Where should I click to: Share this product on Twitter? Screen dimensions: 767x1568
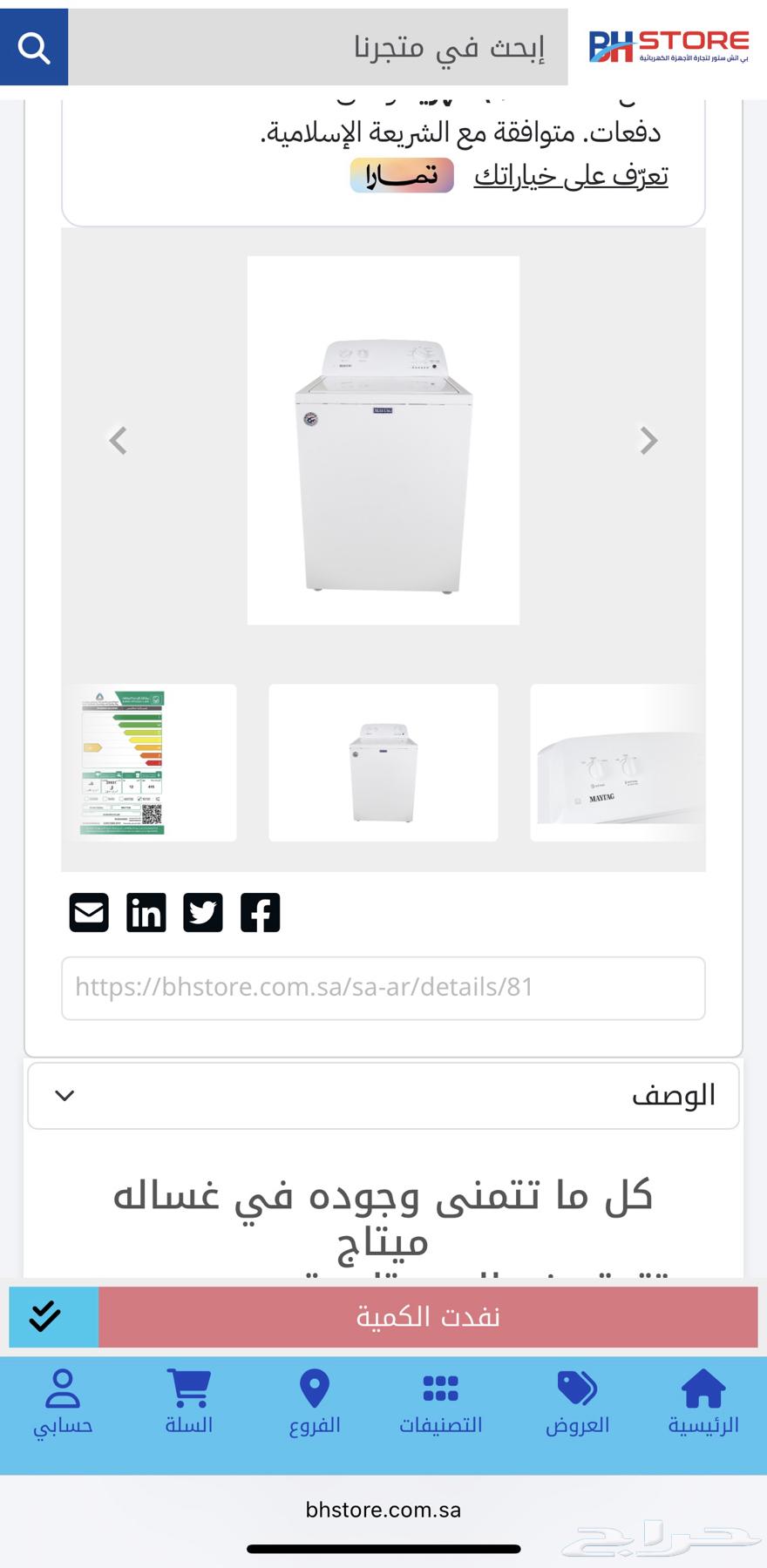click(x=203, y=913)
